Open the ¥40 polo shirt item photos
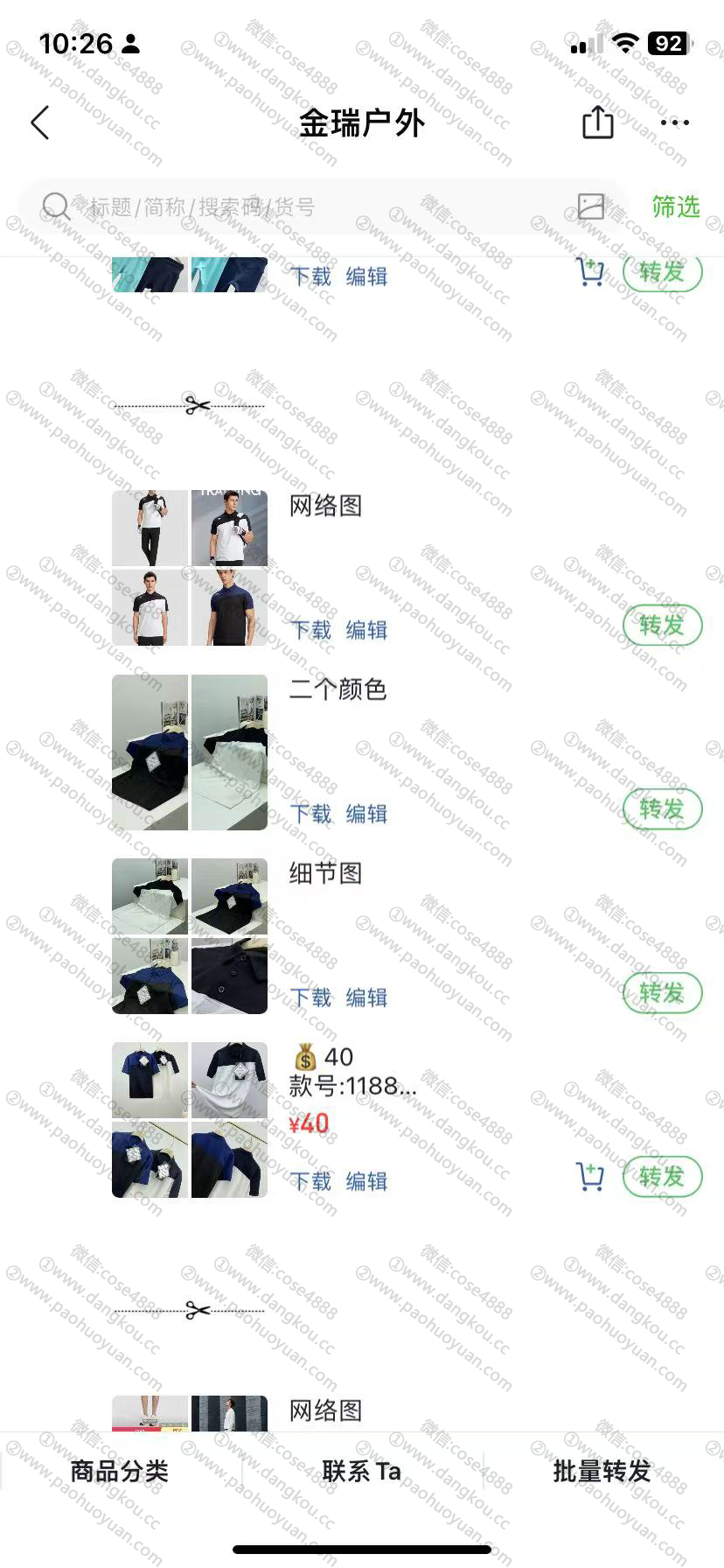This screenshot has height=1568, width=724. point(190,1120)
